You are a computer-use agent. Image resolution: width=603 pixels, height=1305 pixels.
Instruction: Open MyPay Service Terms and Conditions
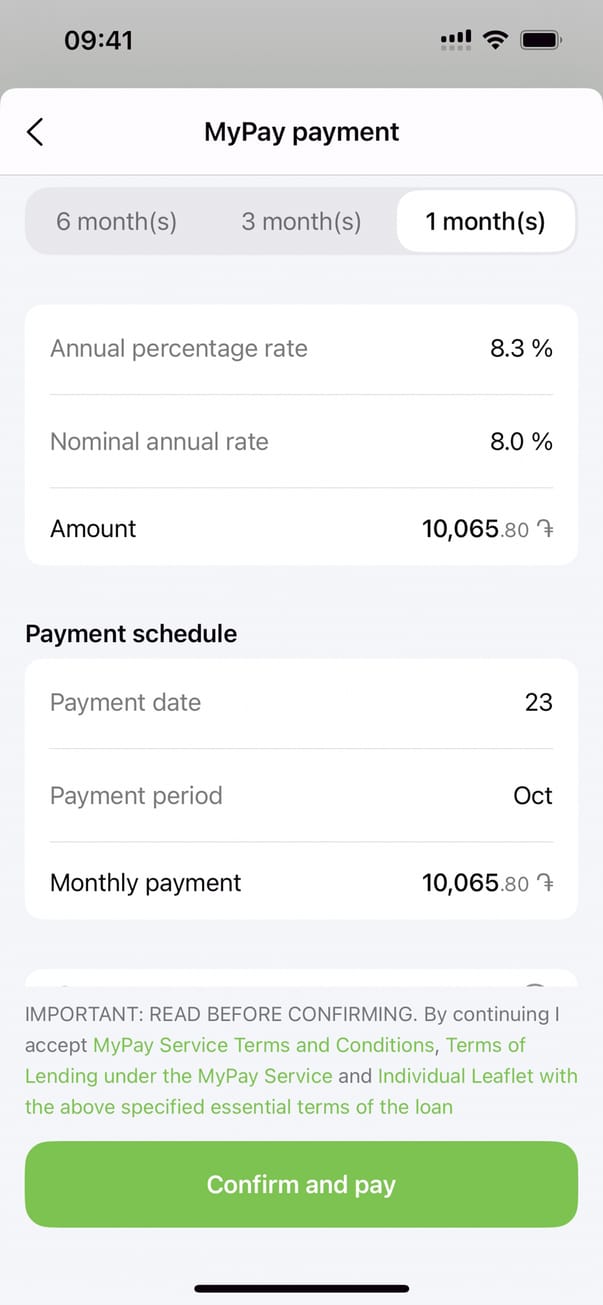(263, 1045)
